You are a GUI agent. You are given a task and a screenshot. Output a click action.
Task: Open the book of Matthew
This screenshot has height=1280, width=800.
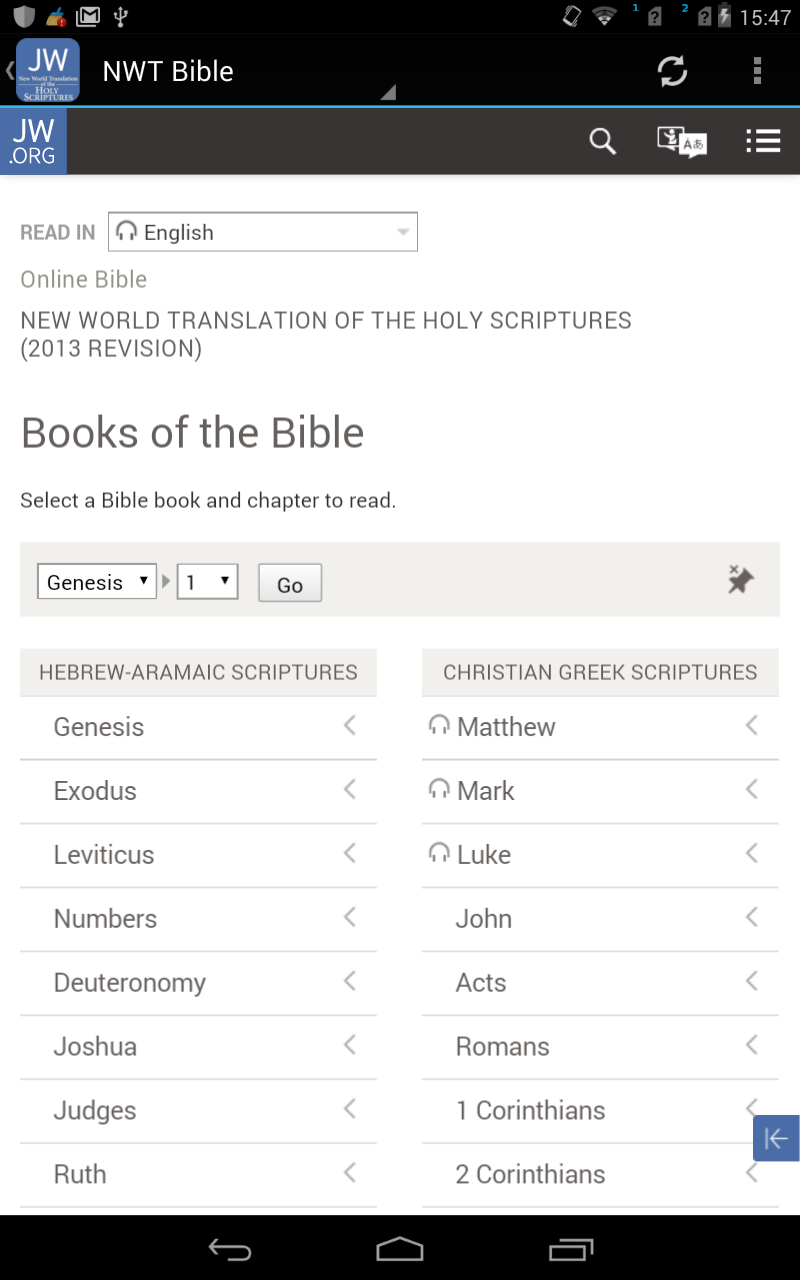(600, 727)
